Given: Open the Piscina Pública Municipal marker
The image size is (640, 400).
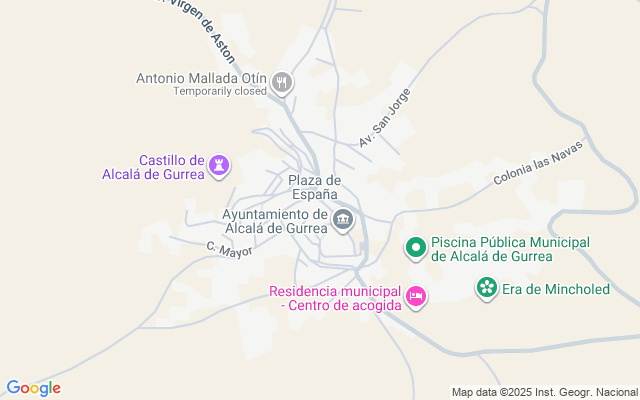Looking at the screenshot, I should [416, 248].
